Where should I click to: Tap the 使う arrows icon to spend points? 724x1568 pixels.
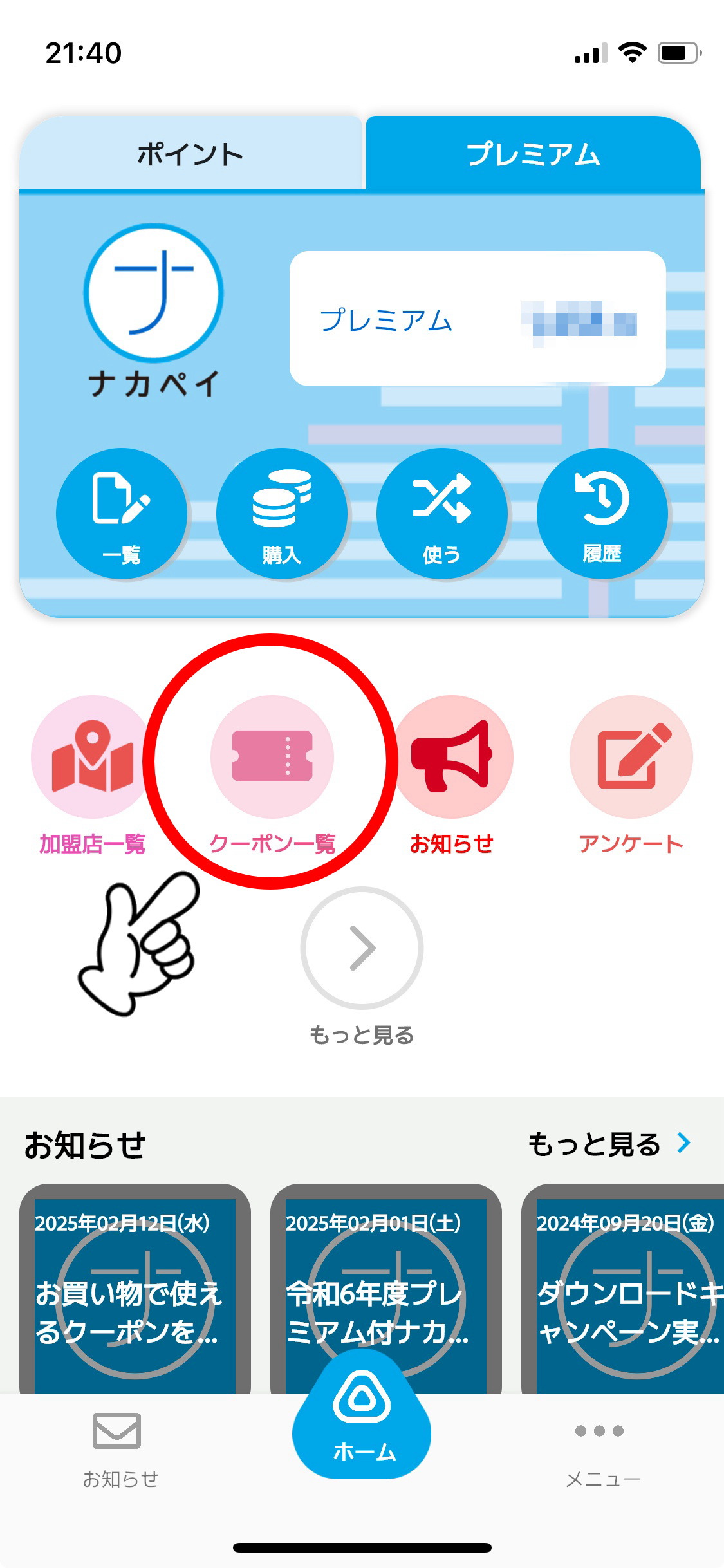pyautogui.click(x=442, y=512)
